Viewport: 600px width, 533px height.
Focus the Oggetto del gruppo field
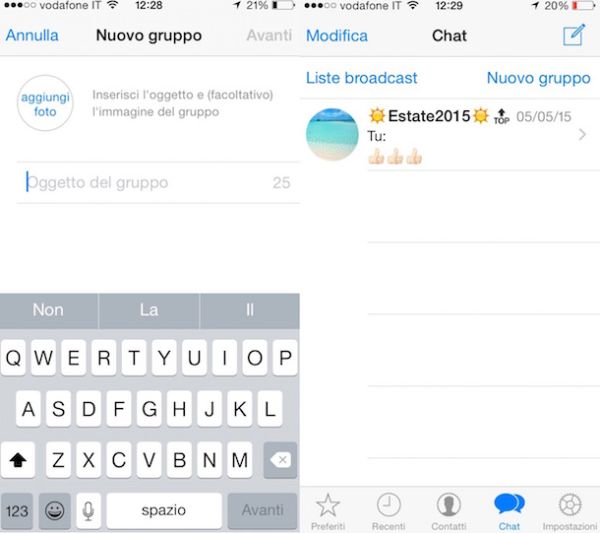tap(140, 183)
